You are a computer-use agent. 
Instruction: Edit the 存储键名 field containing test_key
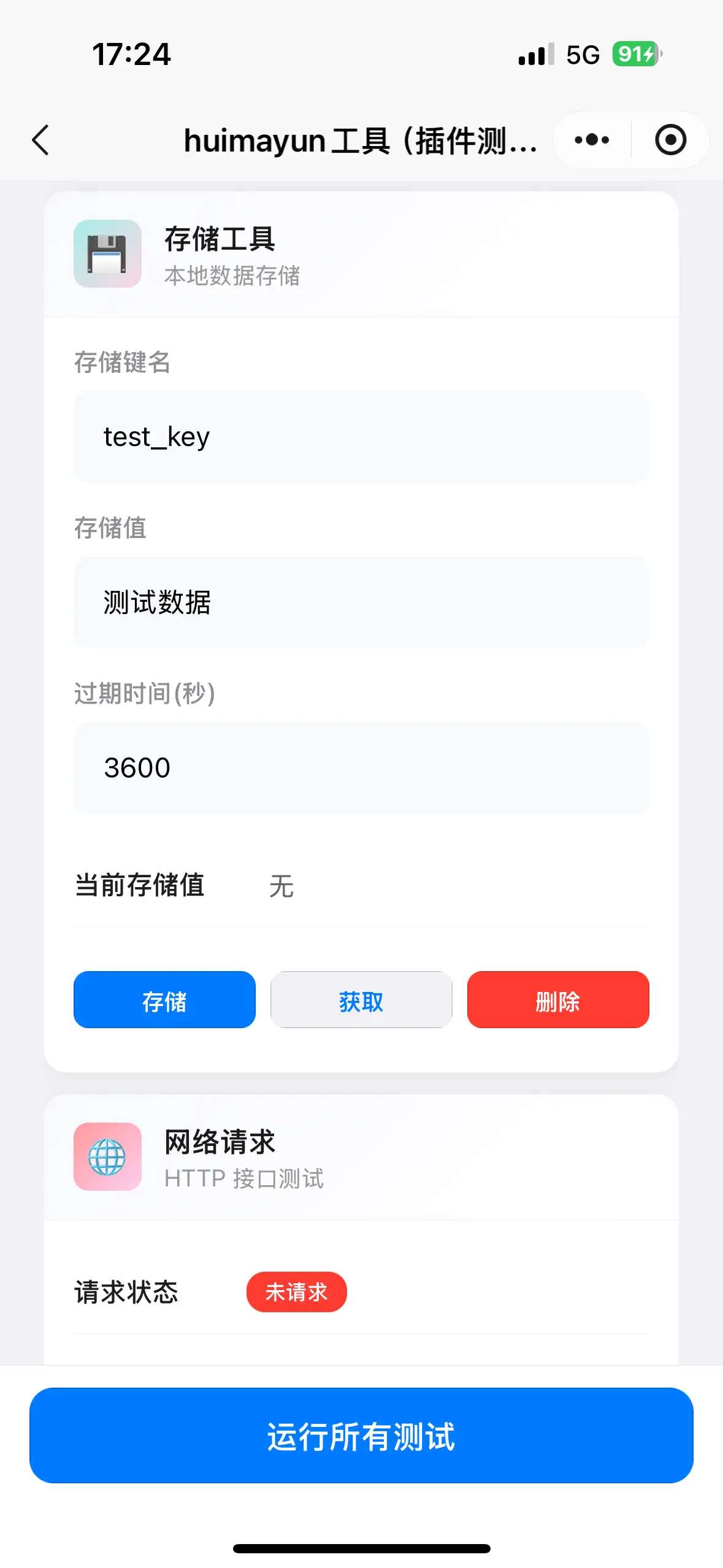(x=361, y=437)
